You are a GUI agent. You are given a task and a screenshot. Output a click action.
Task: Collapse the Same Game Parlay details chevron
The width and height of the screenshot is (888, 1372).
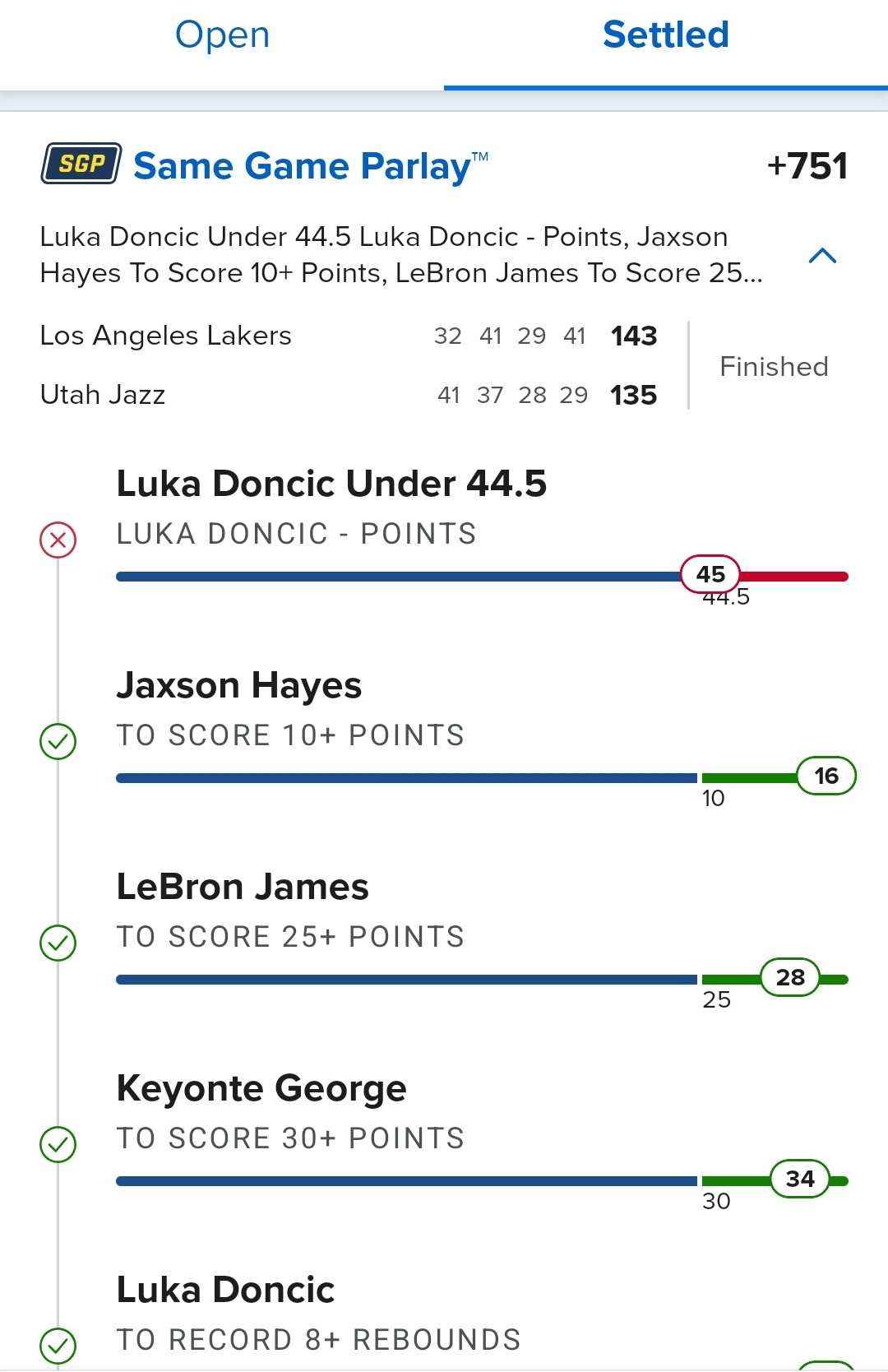point(822,256)
